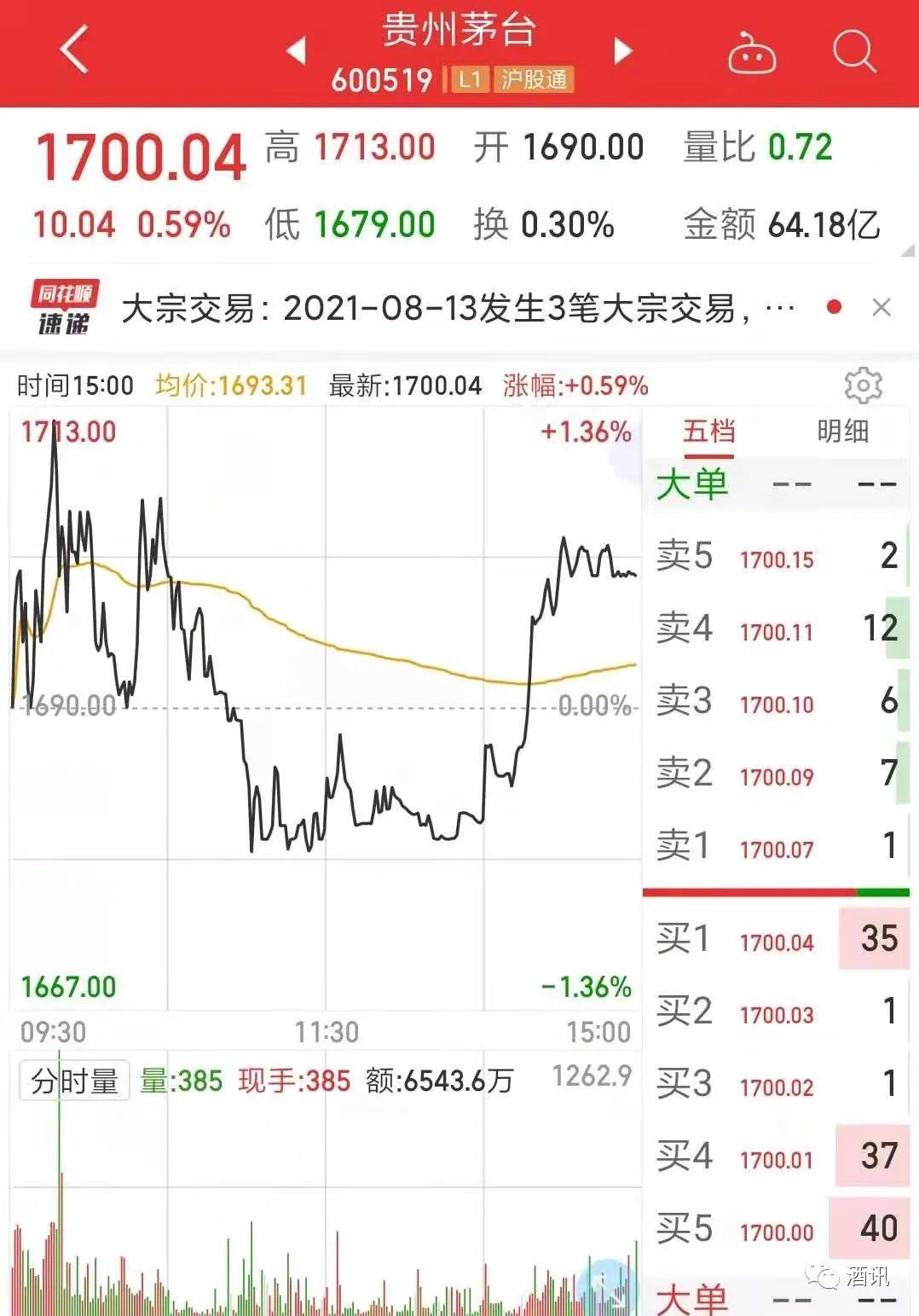919x1316 pixels.
Task: Switch to the 五档 tab
Action: [708, 432]
